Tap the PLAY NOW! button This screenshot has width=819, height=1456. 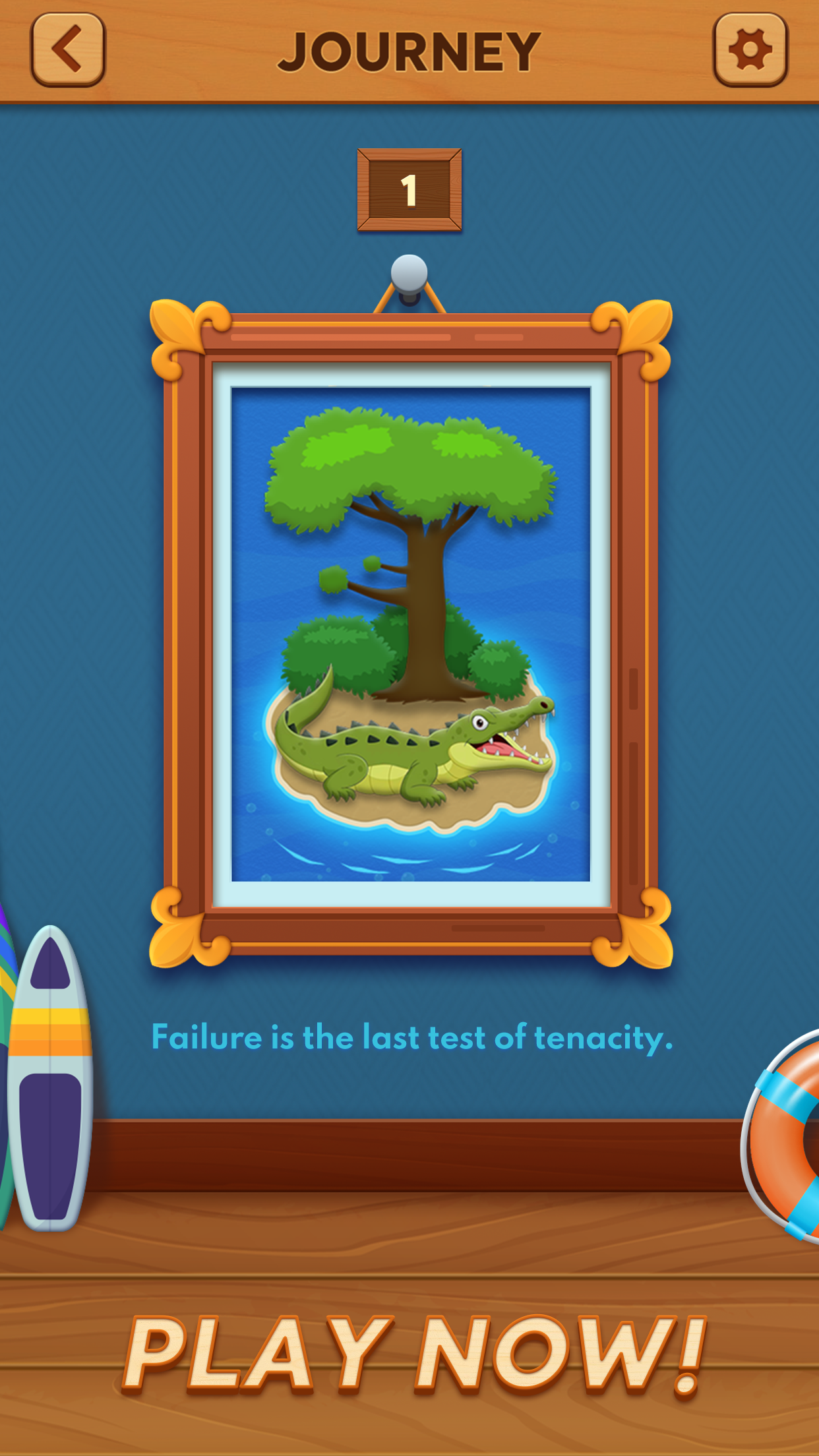414,1355
